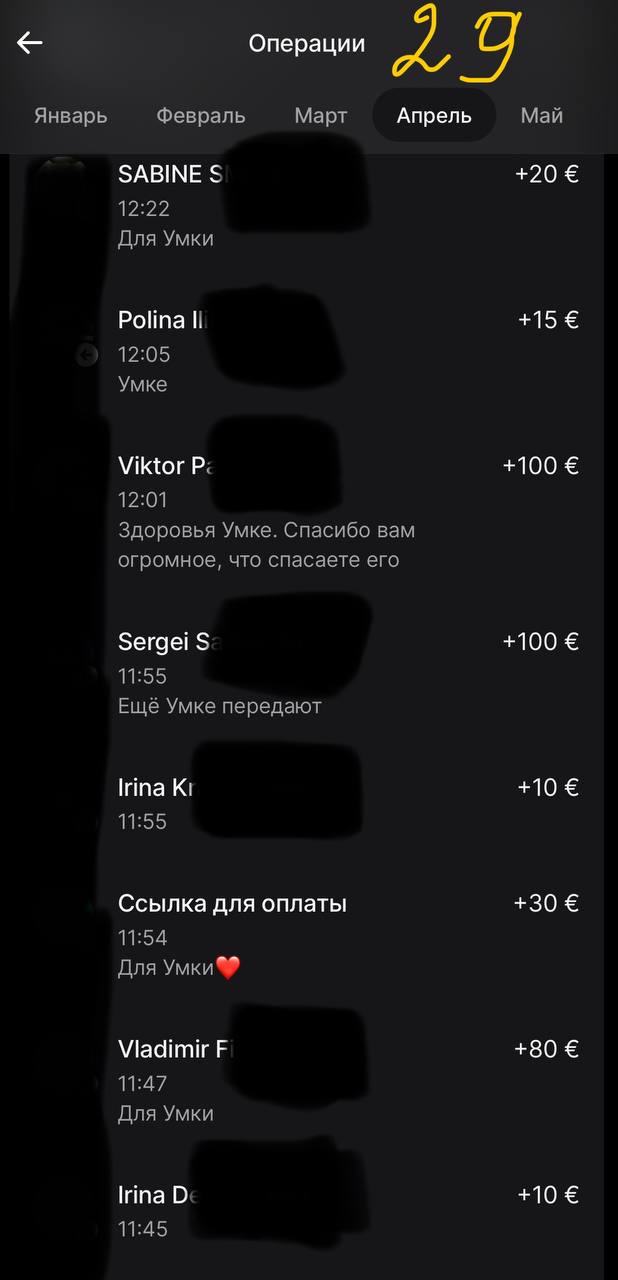Open Irina K's +10 € transaction at 11:55
The image size is (618, 1280).
click(340, 803)
